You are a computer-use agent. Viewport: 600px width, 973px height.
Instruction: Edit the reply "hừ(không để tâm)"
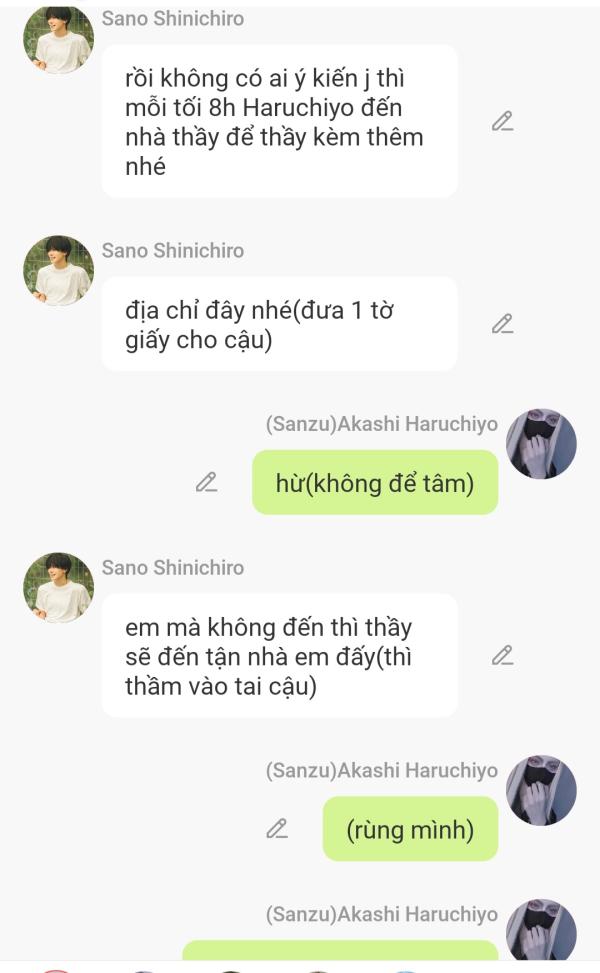[206, 482]
